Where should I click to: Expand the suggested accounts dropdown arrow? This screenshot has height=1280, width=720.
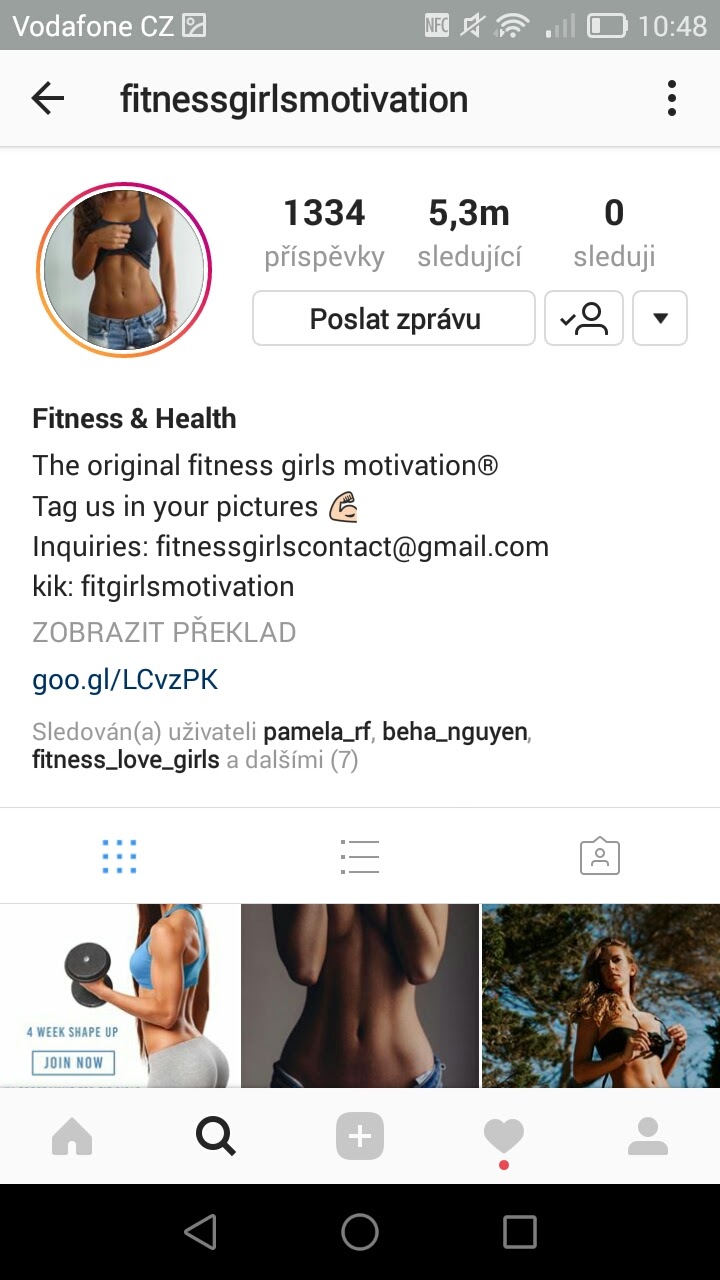(x=660, y=319)
